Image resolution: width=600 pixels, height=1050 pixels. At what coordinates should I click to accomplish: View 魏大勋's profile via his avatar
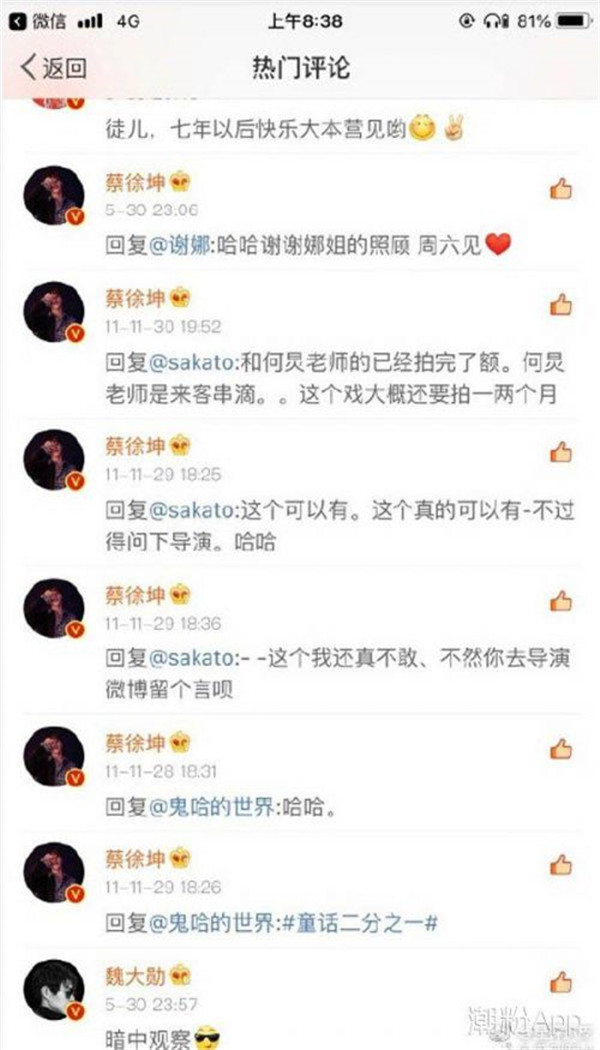55,990
